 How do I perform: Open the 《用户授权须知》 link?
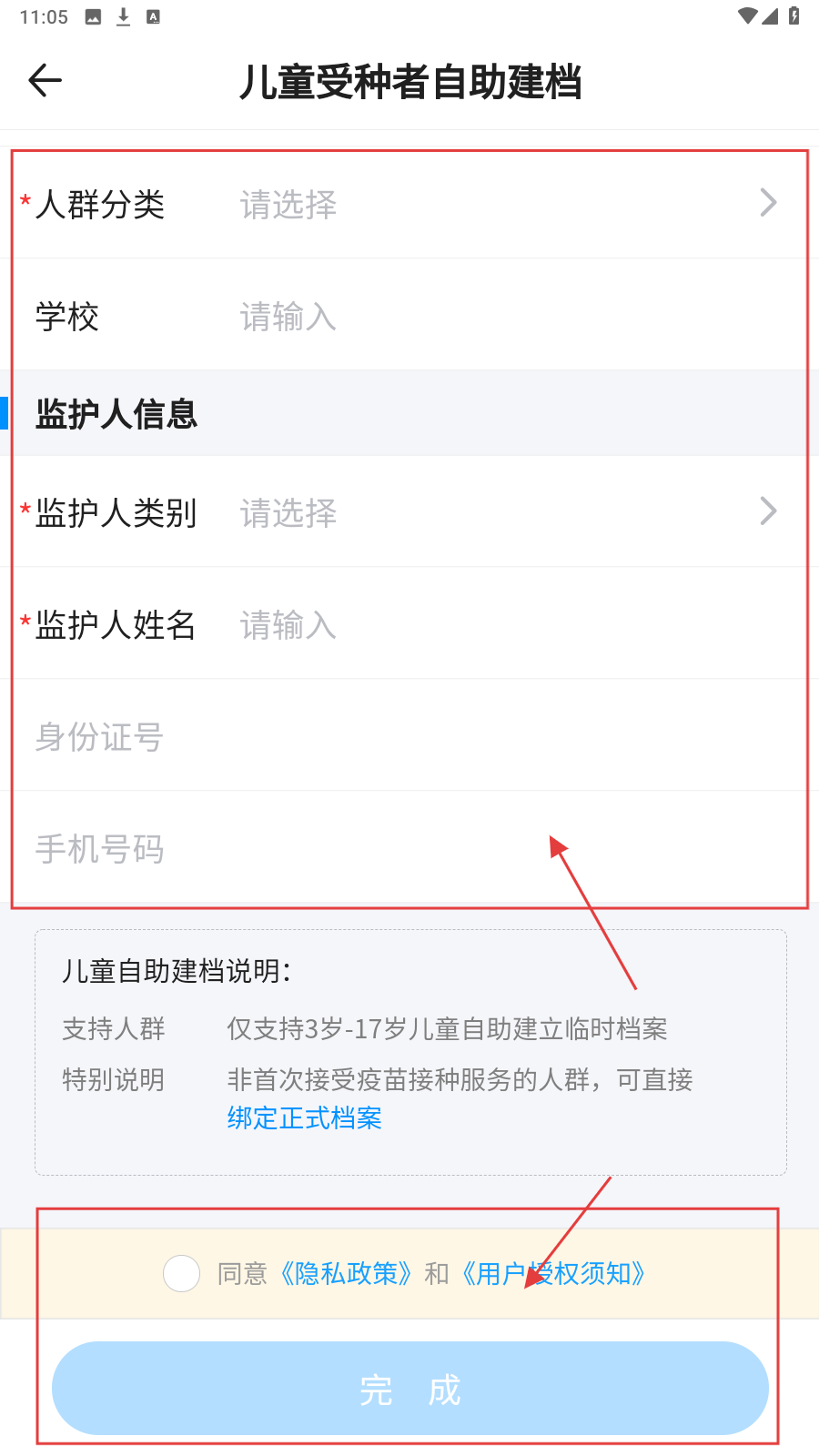point(553,1273)
